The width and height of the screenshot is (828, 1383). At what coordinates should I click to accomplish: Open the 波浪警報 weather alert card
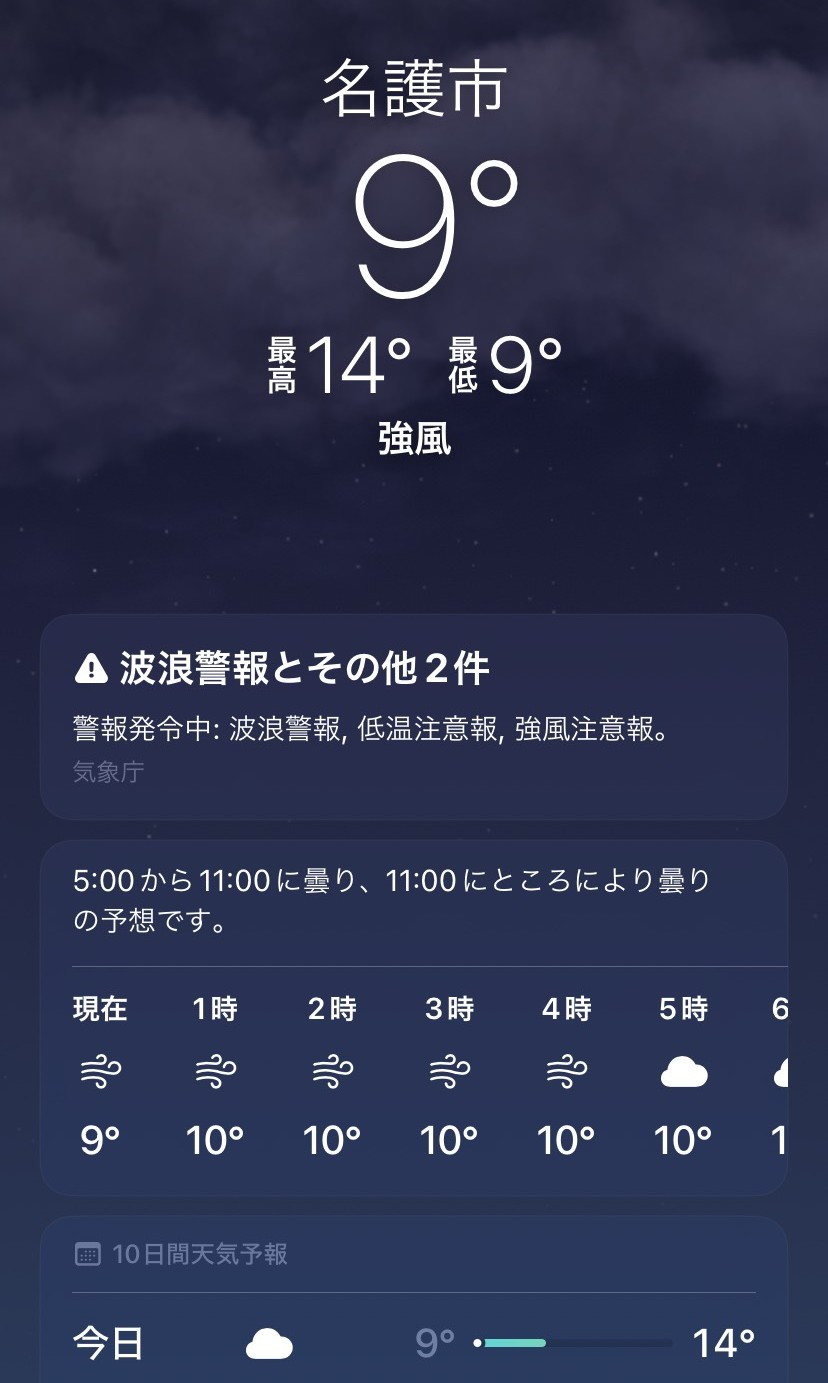413,716
